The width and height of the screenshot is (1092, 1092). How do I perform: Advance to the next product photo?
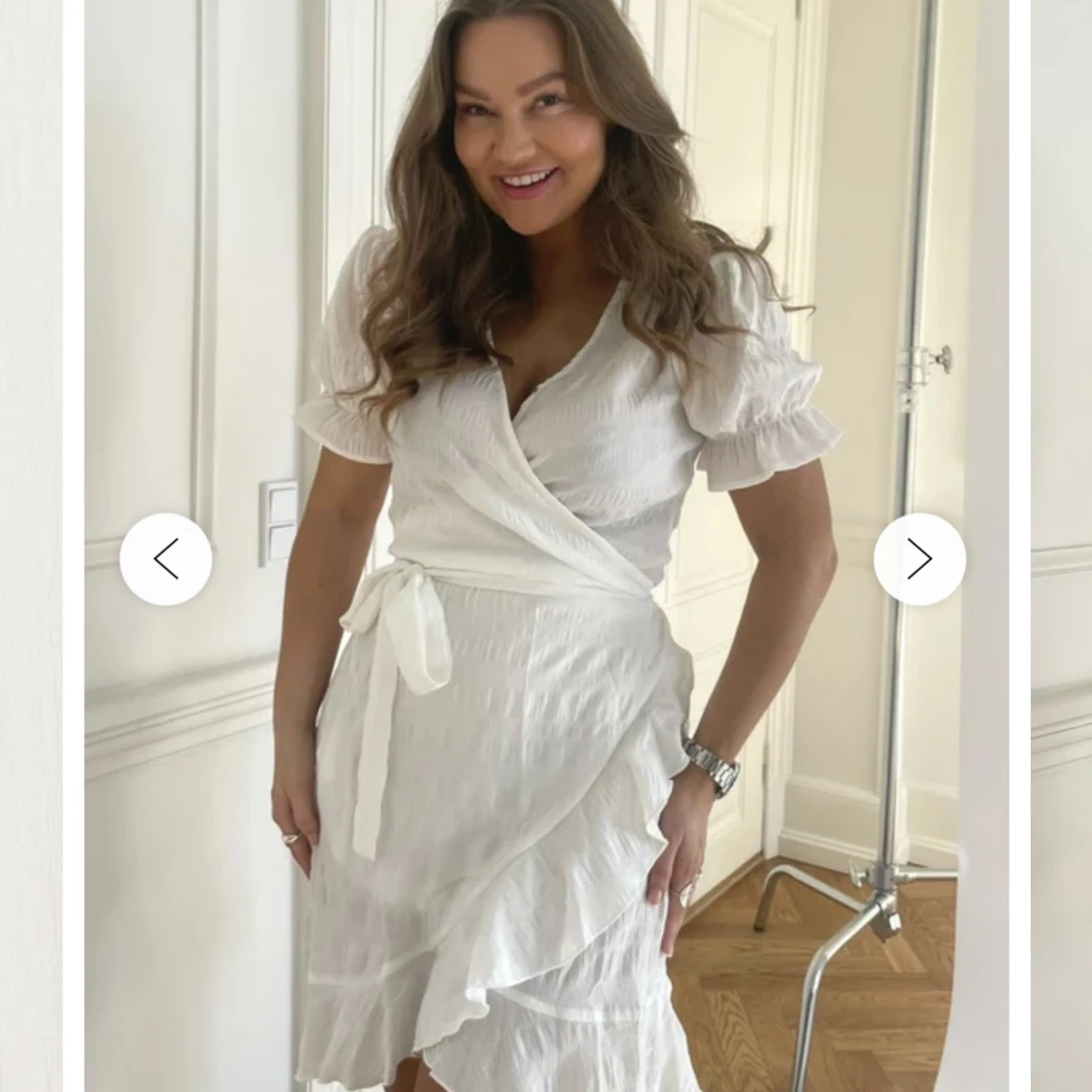pyautogui.click(x=919, y=559)
